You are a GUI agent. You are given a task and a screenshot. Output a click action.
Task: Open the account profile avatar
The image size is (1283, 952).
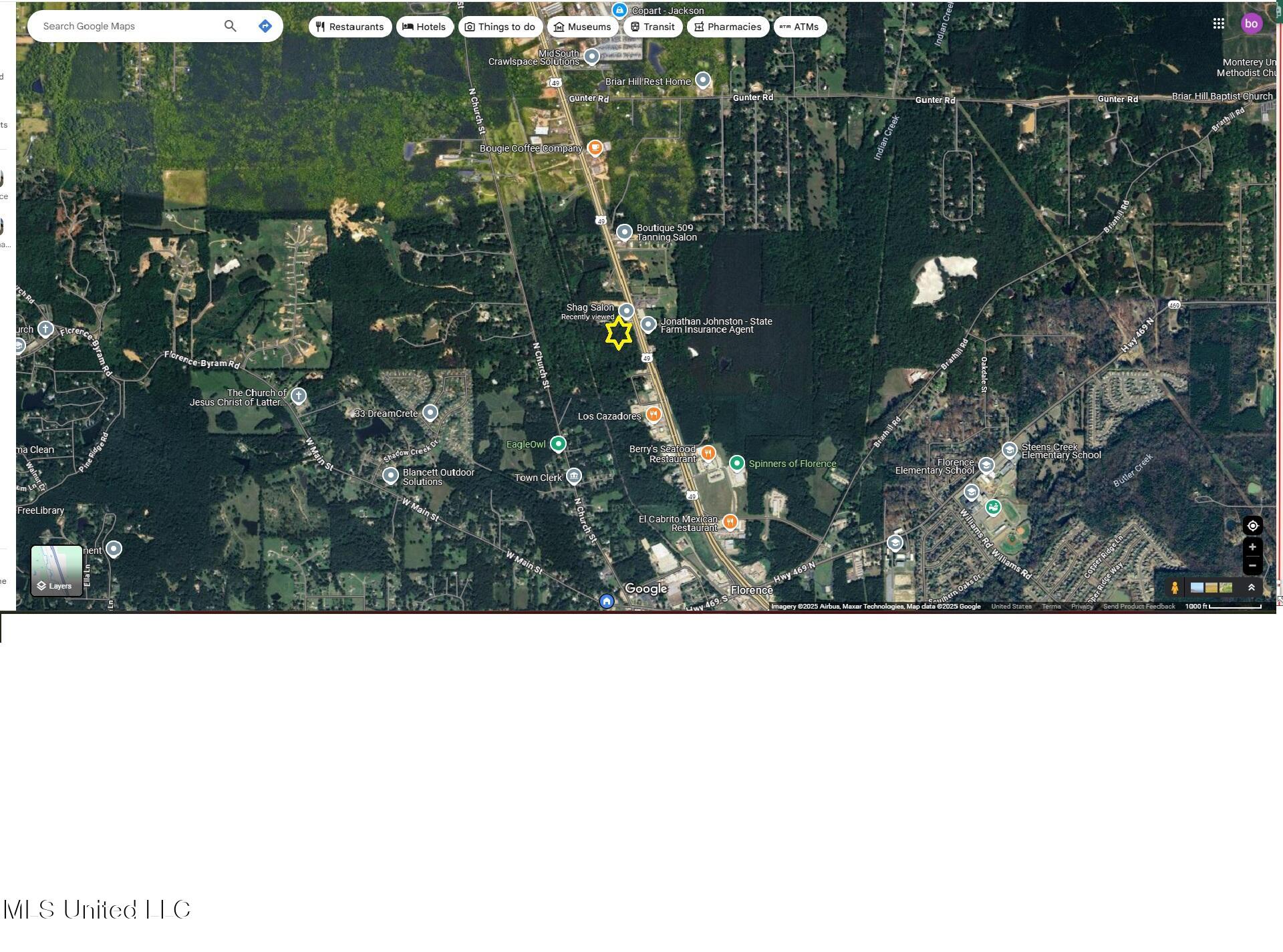pos(1251,24)
